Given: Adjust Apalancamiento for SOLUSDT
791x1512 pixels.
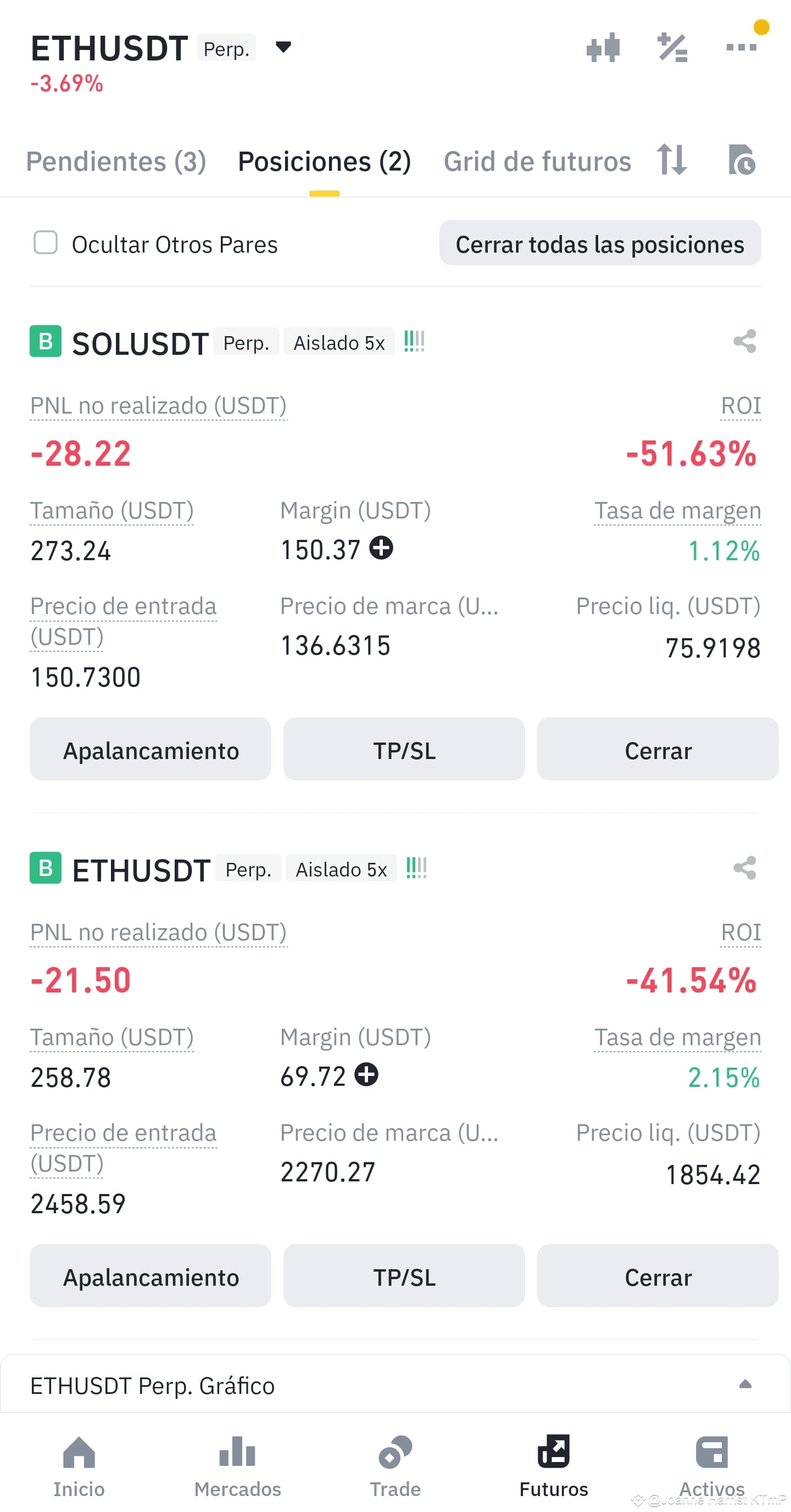Looking at the screenshot, I should (151, 750).
